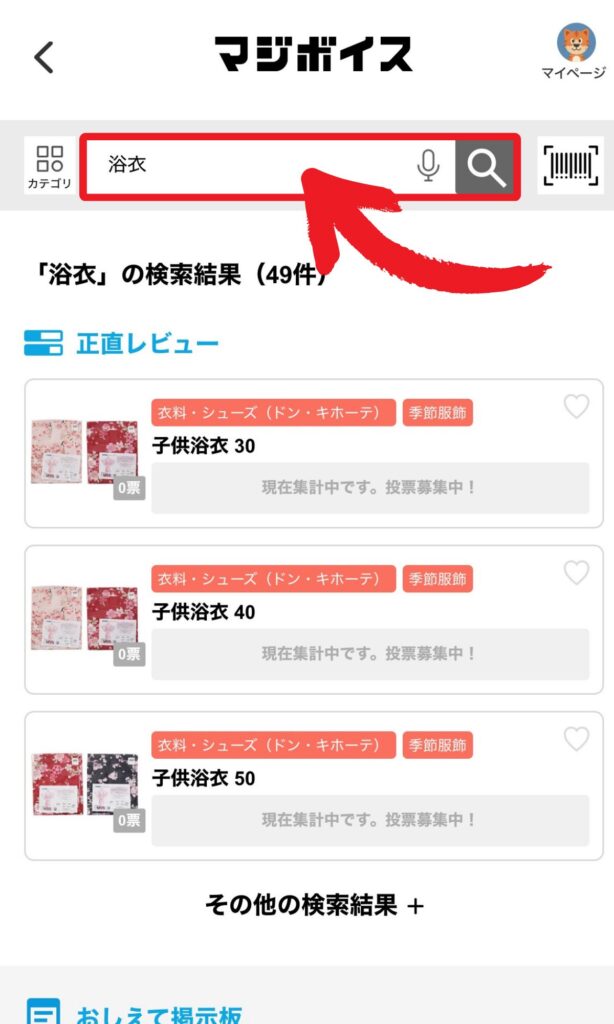Run the search with the magnifier button
Screen dimensions: 614x1024
click(x=486, y=167)
